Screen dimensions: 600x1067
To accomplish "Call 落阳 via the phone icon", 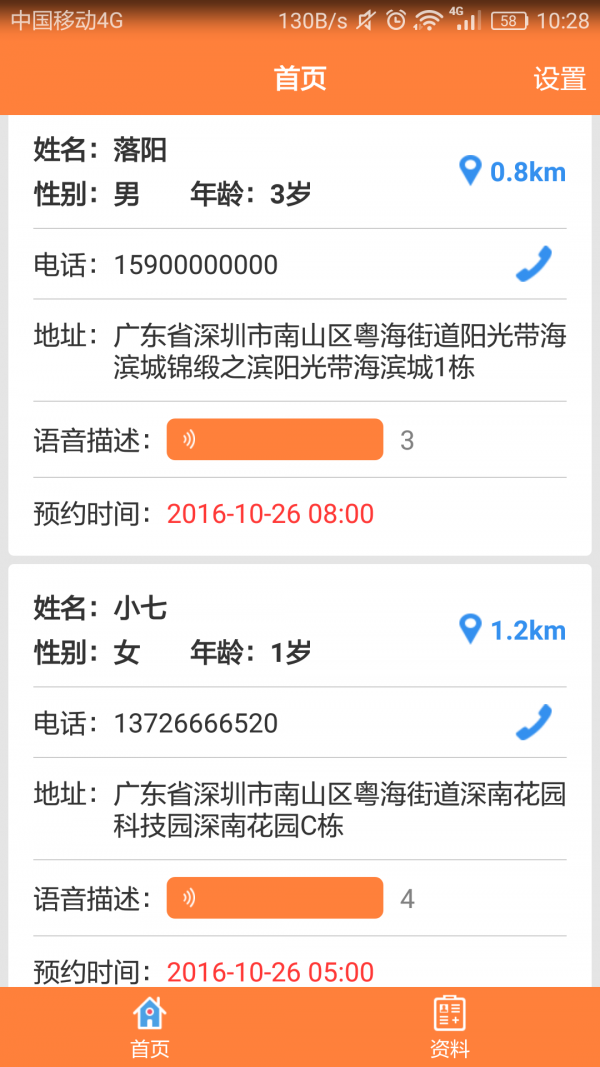I will 534,264.
